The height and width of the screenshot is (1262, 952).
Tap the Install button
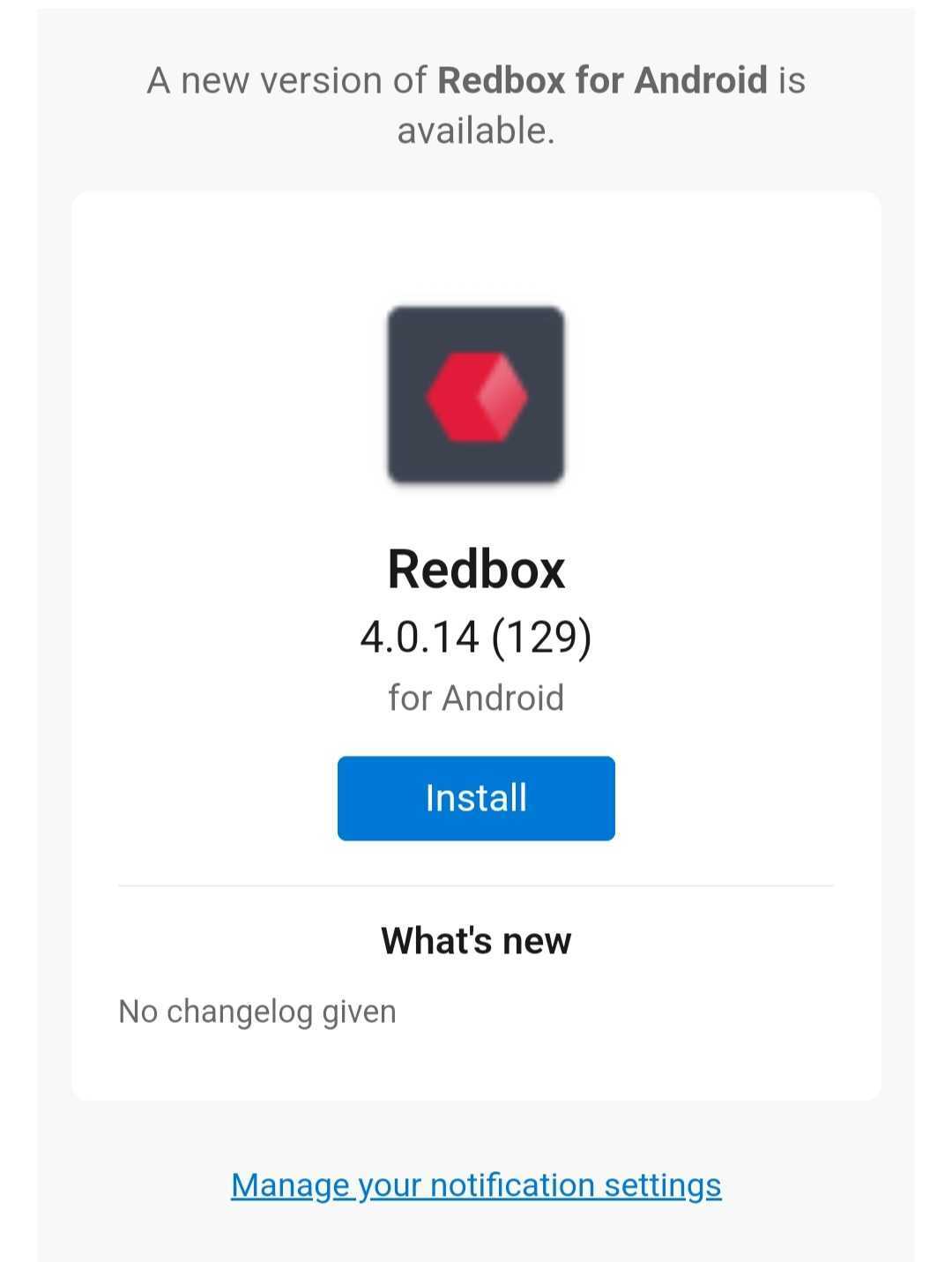coord(476,798)
